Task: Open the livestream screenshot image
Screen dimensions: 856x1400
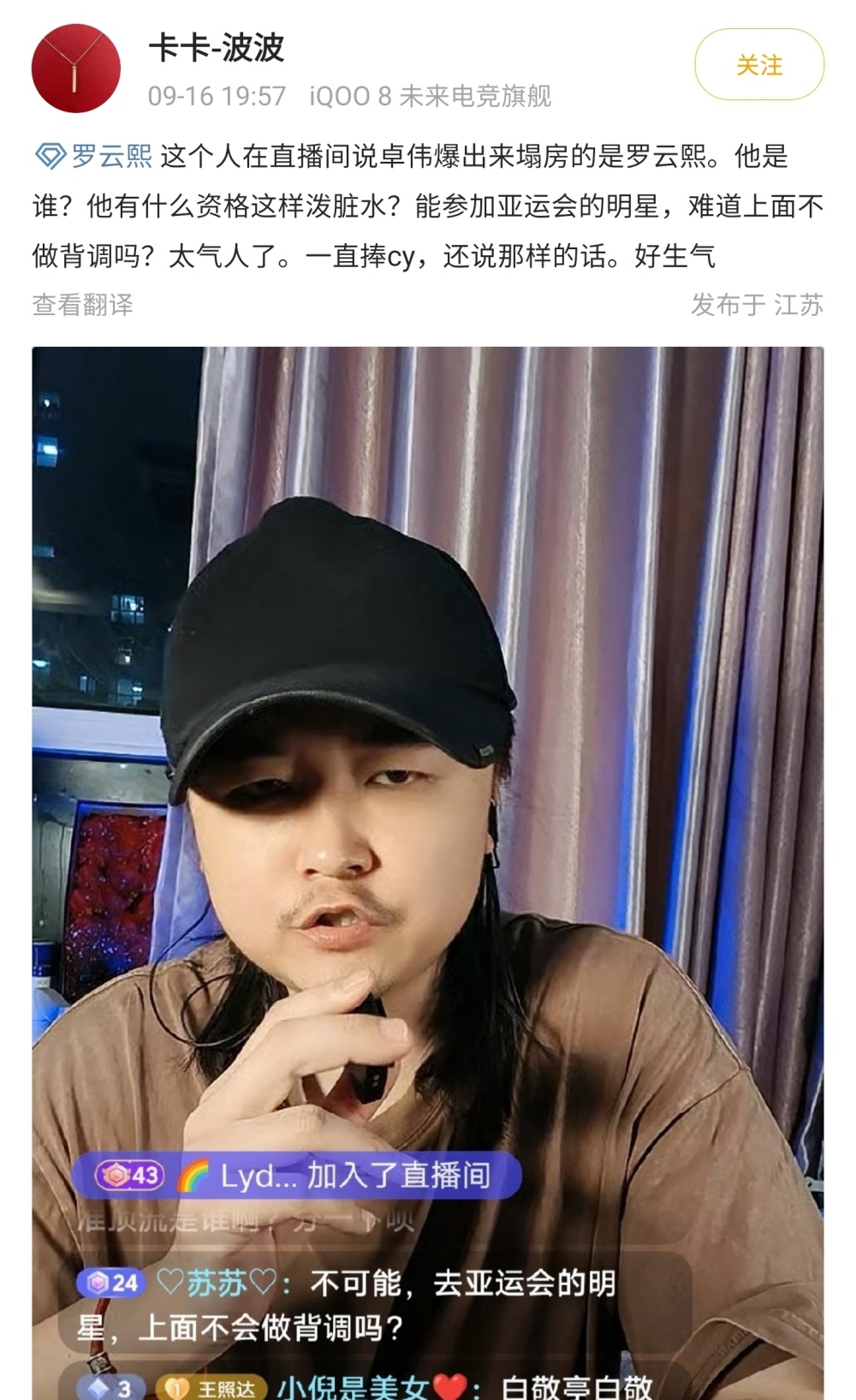Action: pos(428,873)
